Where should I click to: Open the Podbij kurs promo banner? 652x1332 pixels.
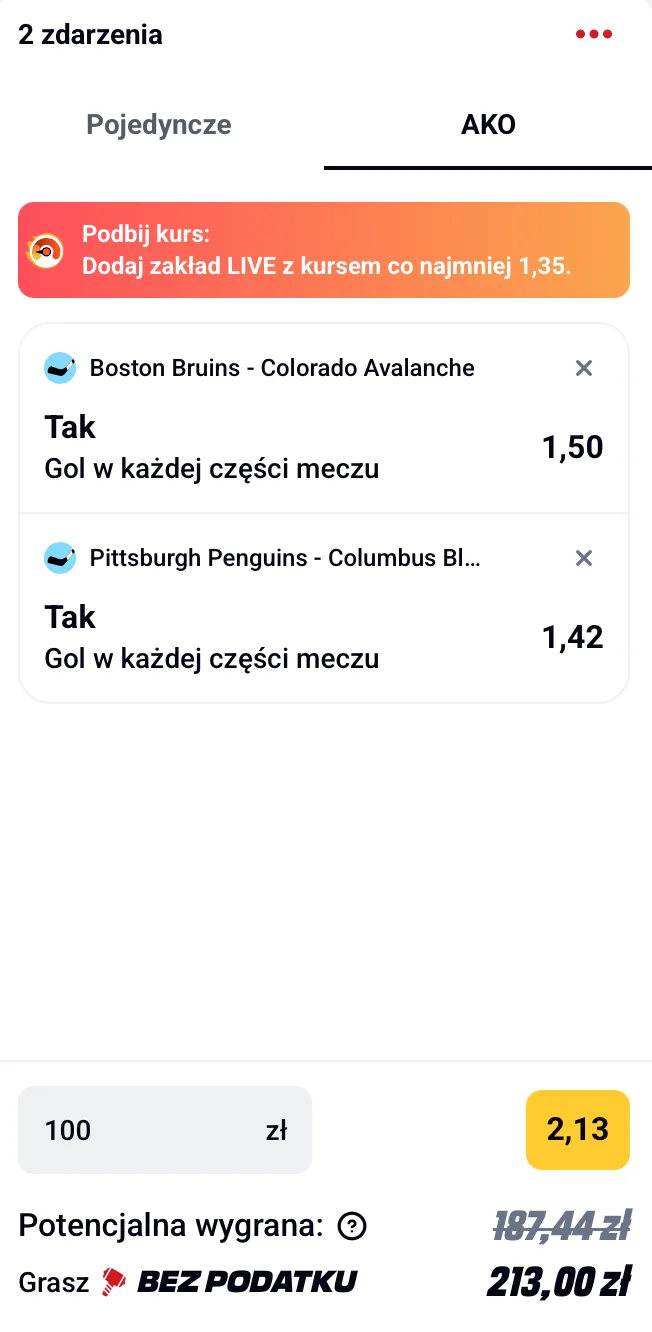click(324, 250)
